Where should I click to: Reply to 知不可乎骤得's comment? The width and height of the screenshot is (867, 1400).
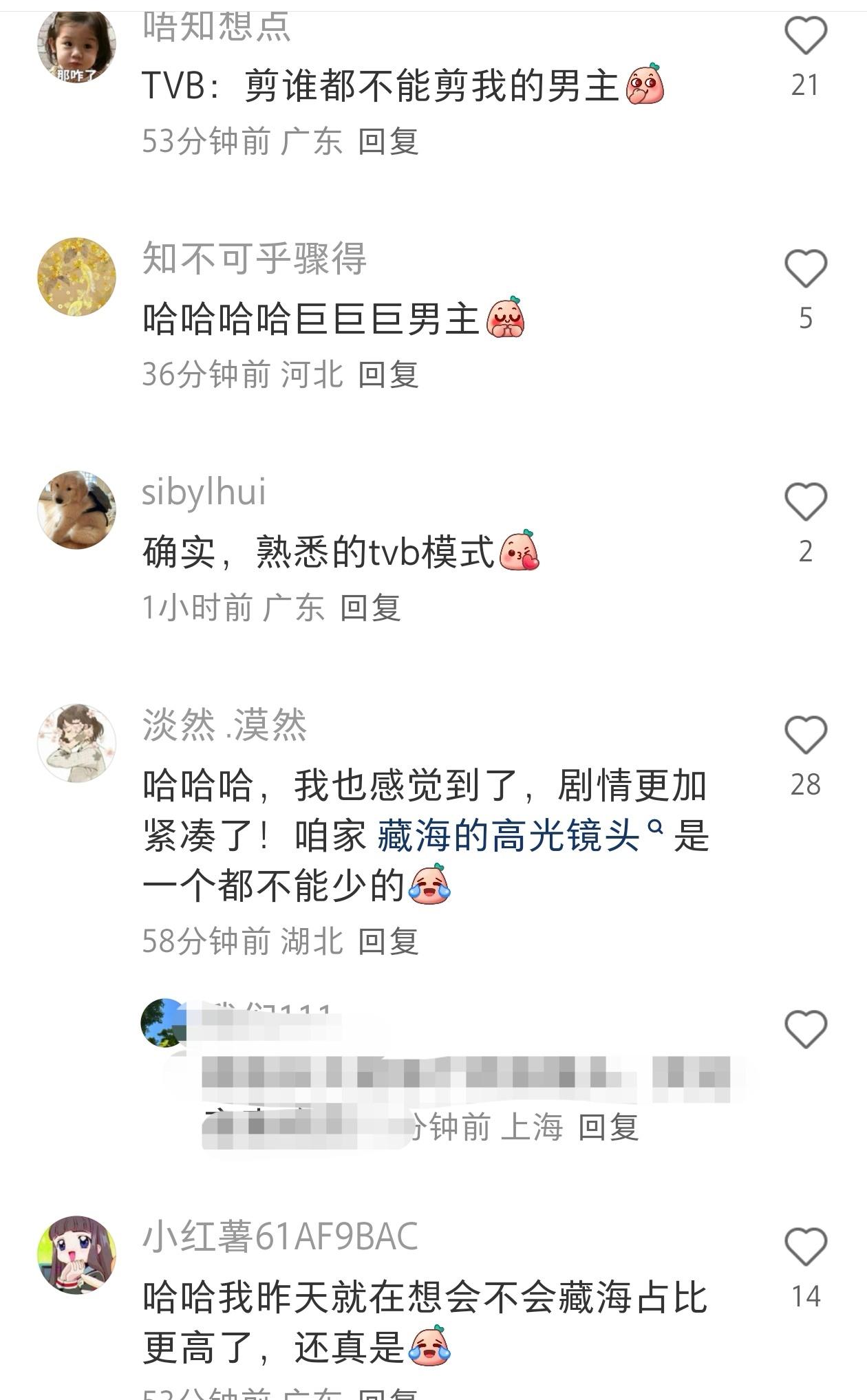pos(388,375)
